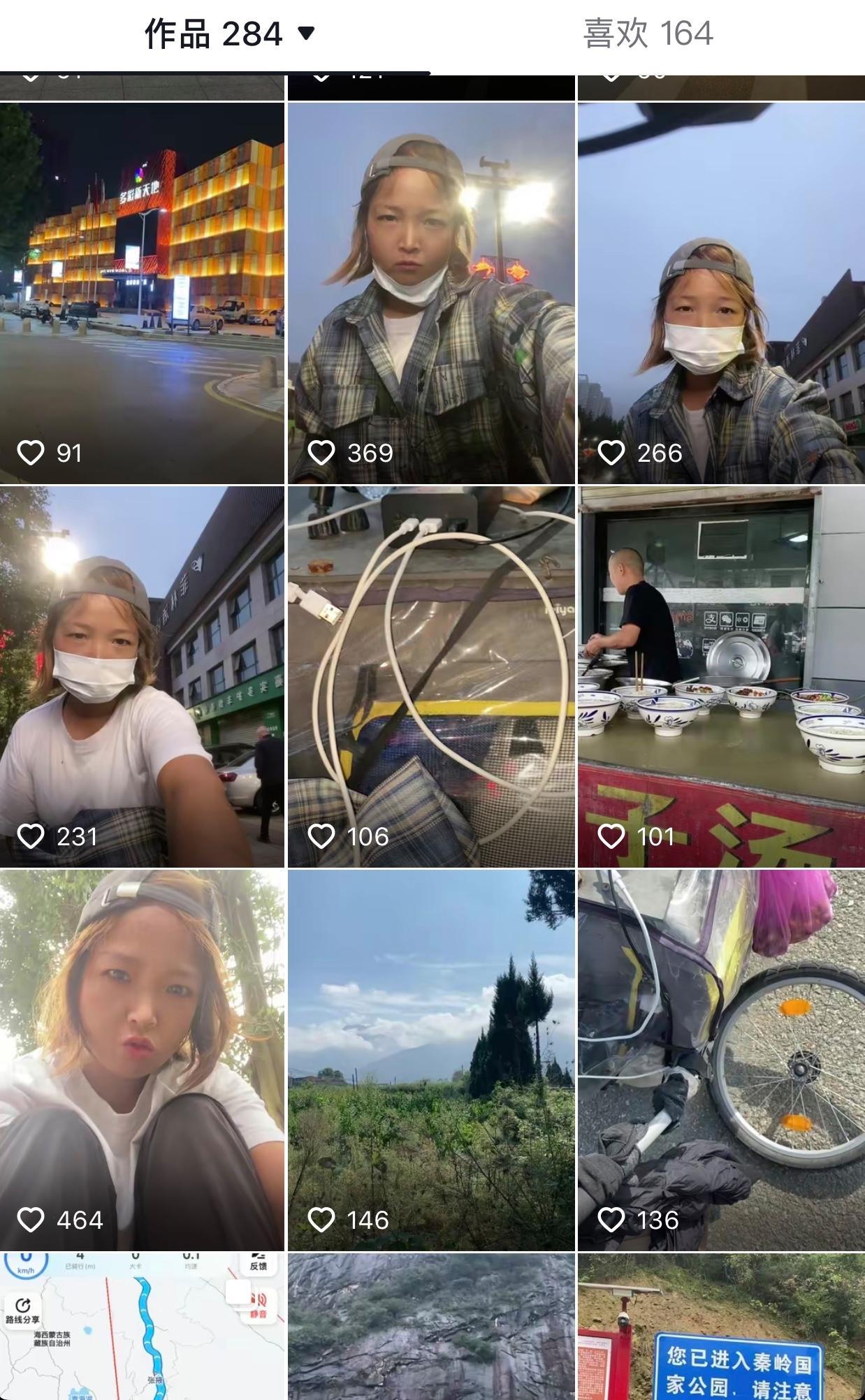Viewport: 865px width, 1400px height.
Task: Open the 作品 284 works tab dropdown
Action: 229,34
